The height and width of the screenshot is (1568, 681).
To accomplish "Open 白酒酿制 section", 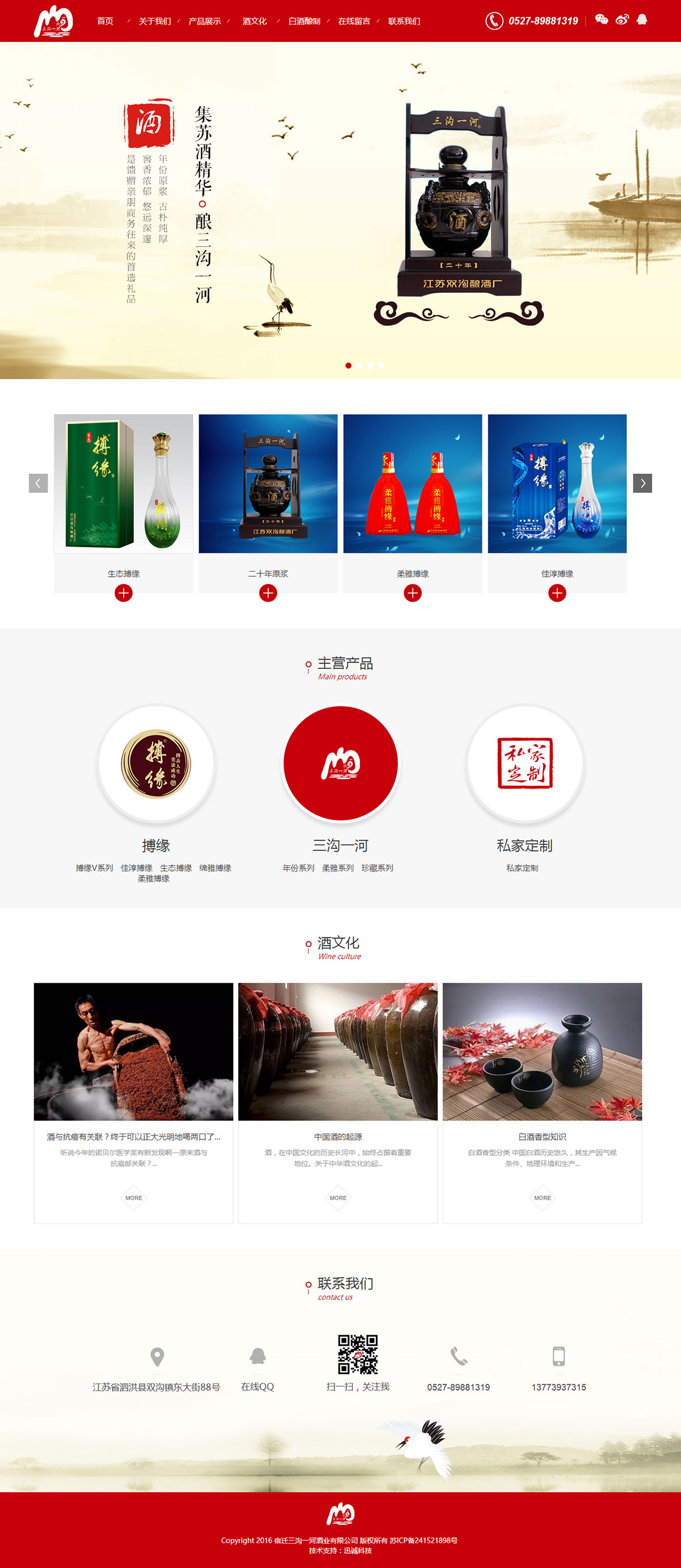I will click(x=304, y=22).
